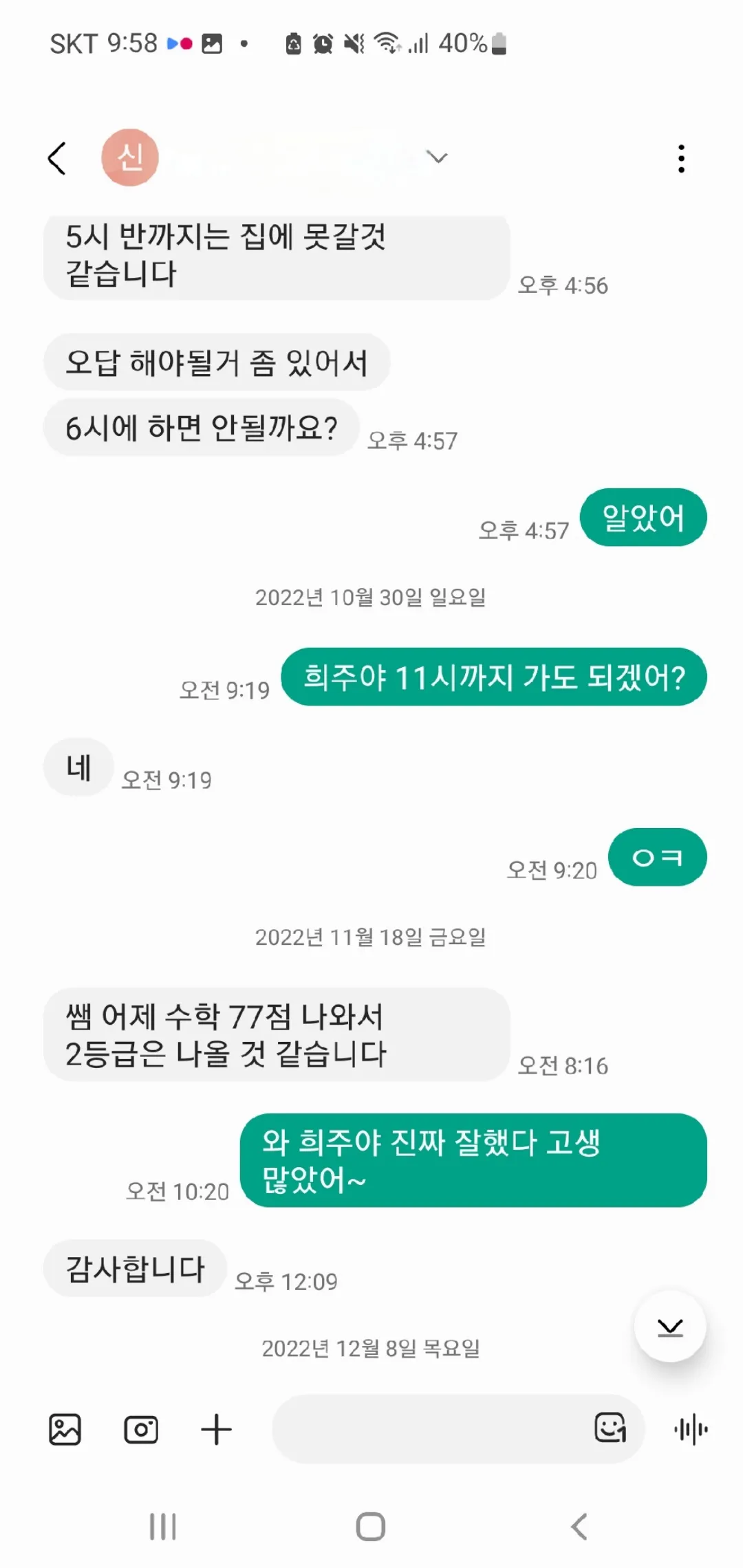Go back to the conversation list

[x=57, y=158]
